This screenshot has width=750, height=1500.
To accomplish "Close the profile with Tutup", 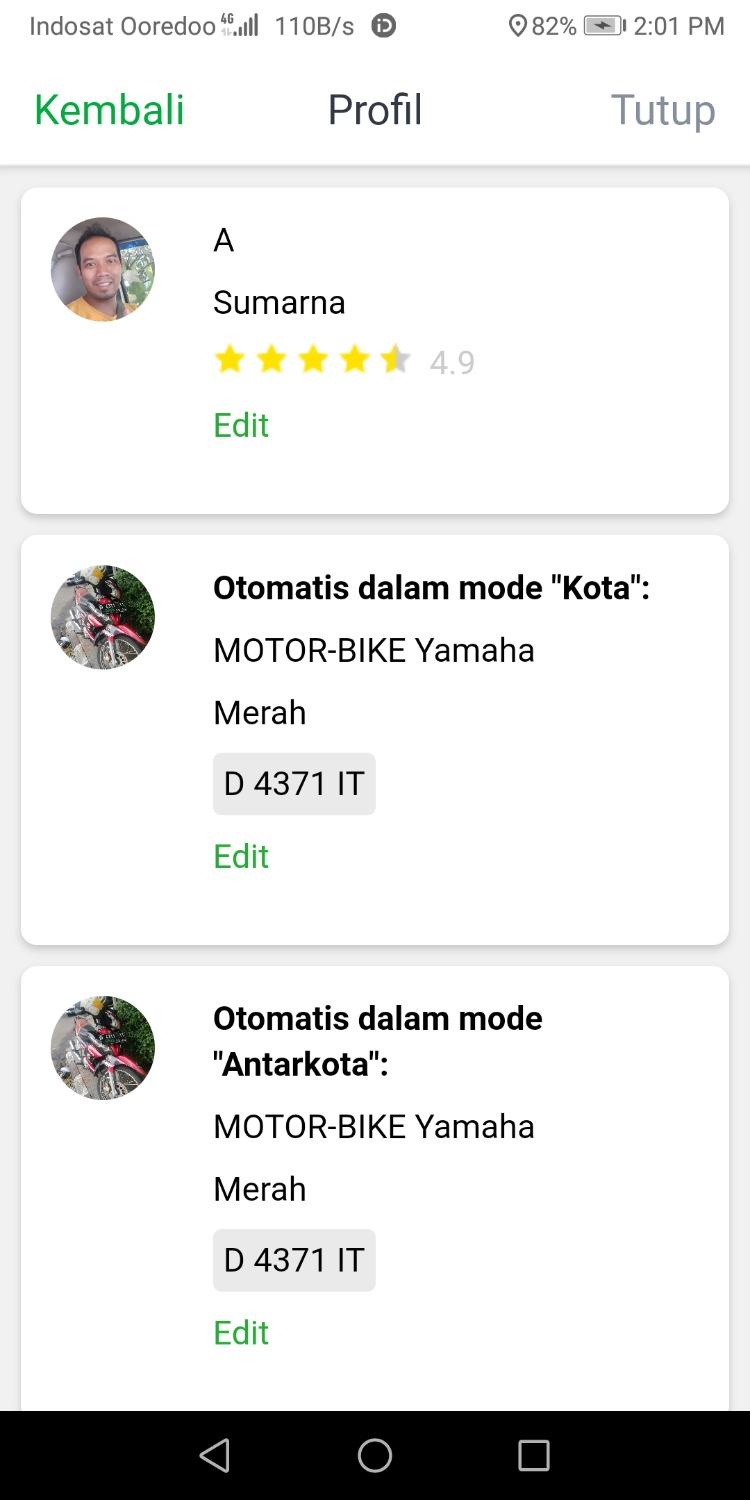I will pos(663,110).
